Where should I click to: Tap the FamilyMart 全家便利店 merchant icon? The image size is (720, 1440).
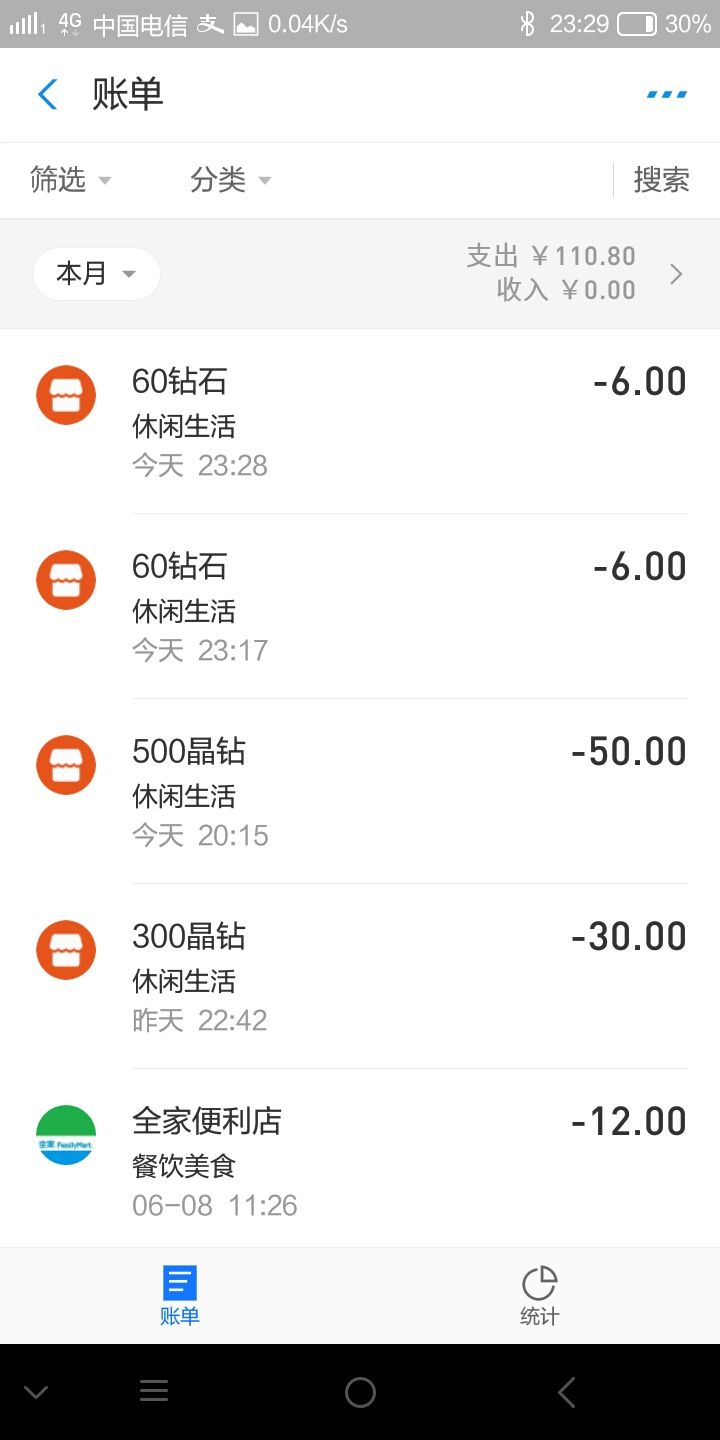point(65,1135)
